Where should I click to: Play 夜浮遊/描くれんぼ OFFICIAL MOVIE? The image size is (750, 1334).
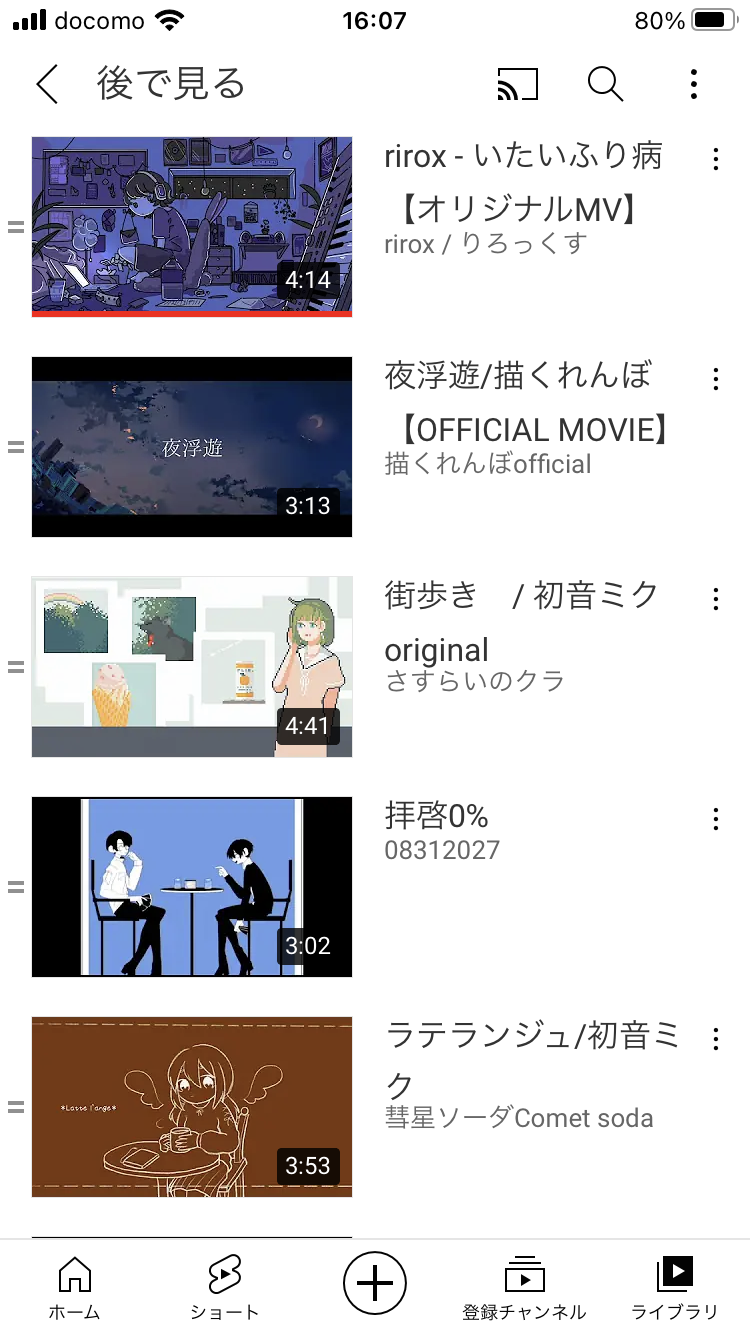click(192, 447)
